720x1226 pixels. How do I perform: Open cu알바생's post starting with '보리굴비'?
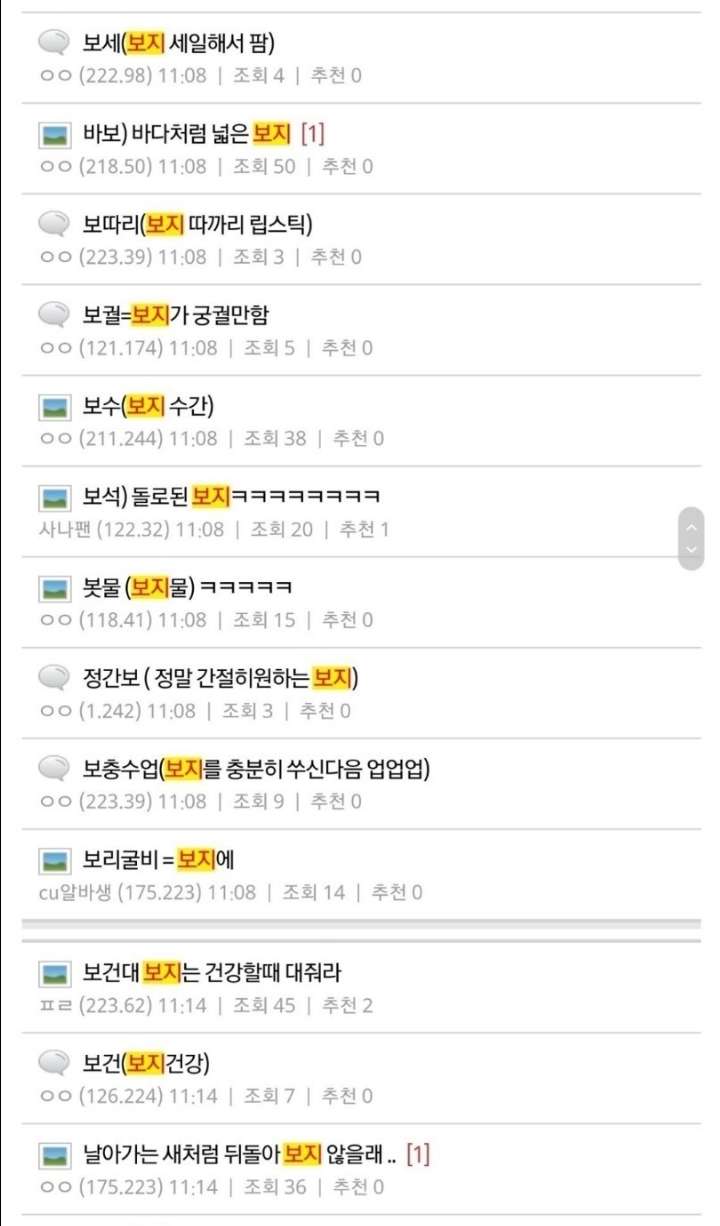[x=158, y=860]
